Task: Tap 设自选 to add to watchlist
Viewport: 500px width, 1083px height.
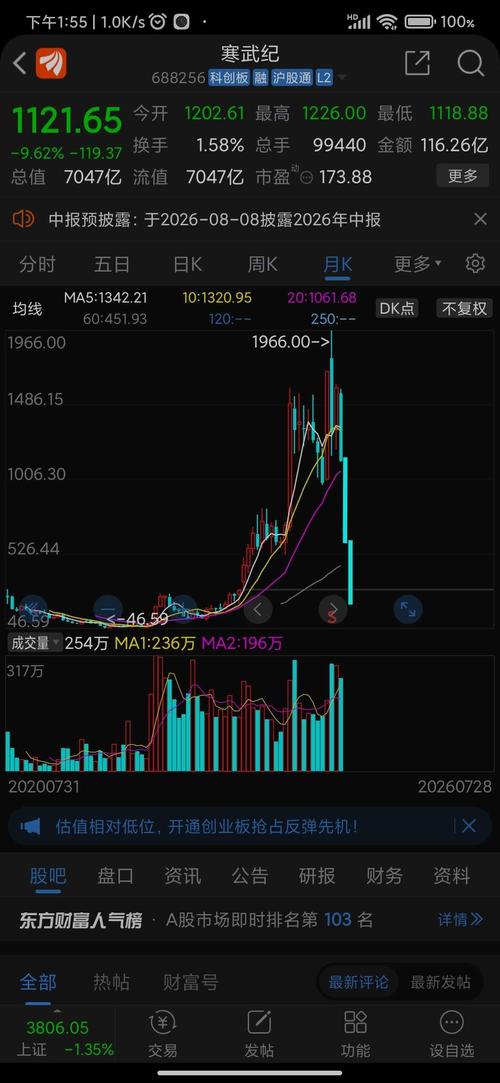Action: coord(452,1034)
